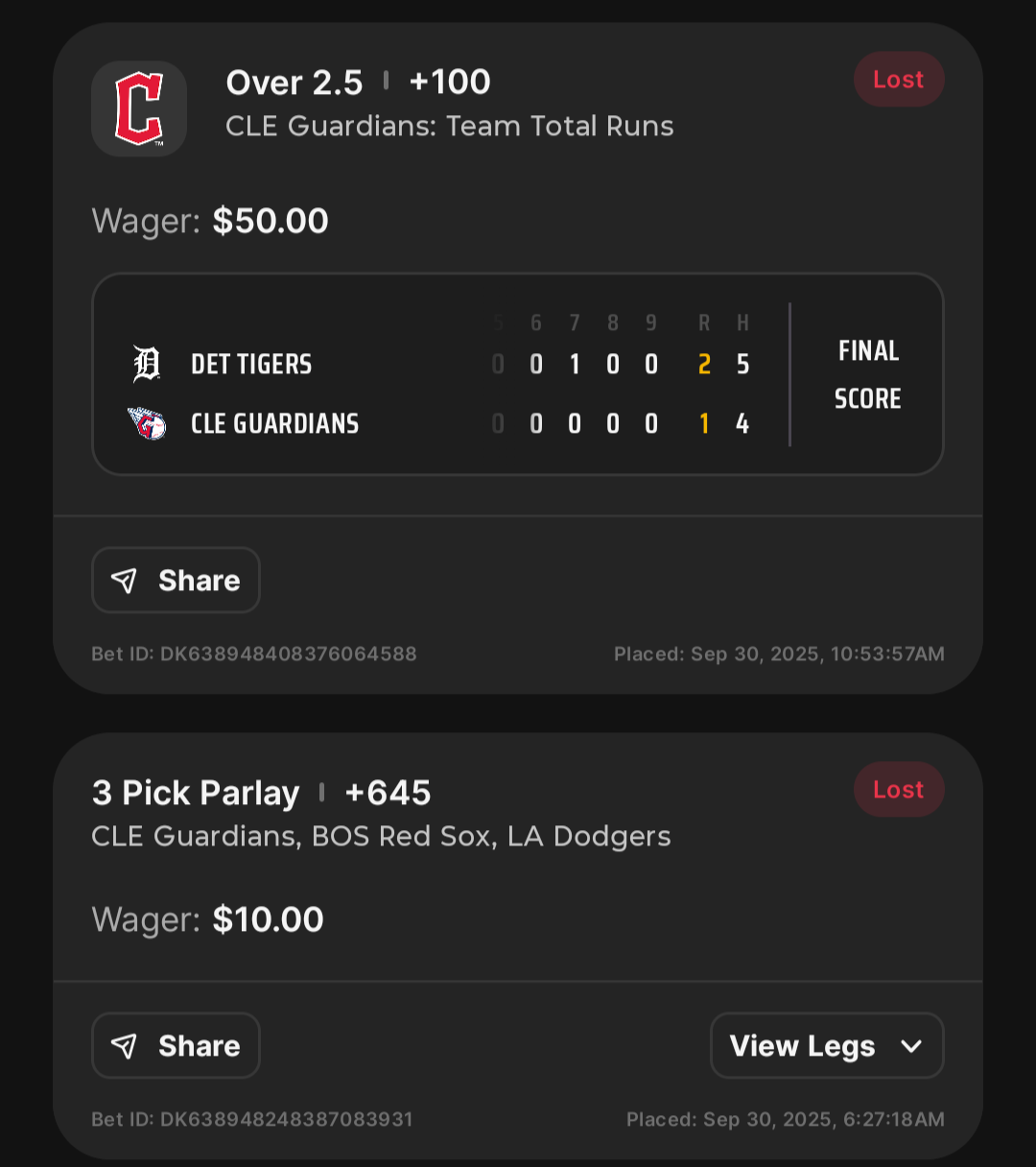This screenshot has width=1036, height=1167.
Task: Share the 3 Pick Parlay bet
Action: (x=176, y=1045)
